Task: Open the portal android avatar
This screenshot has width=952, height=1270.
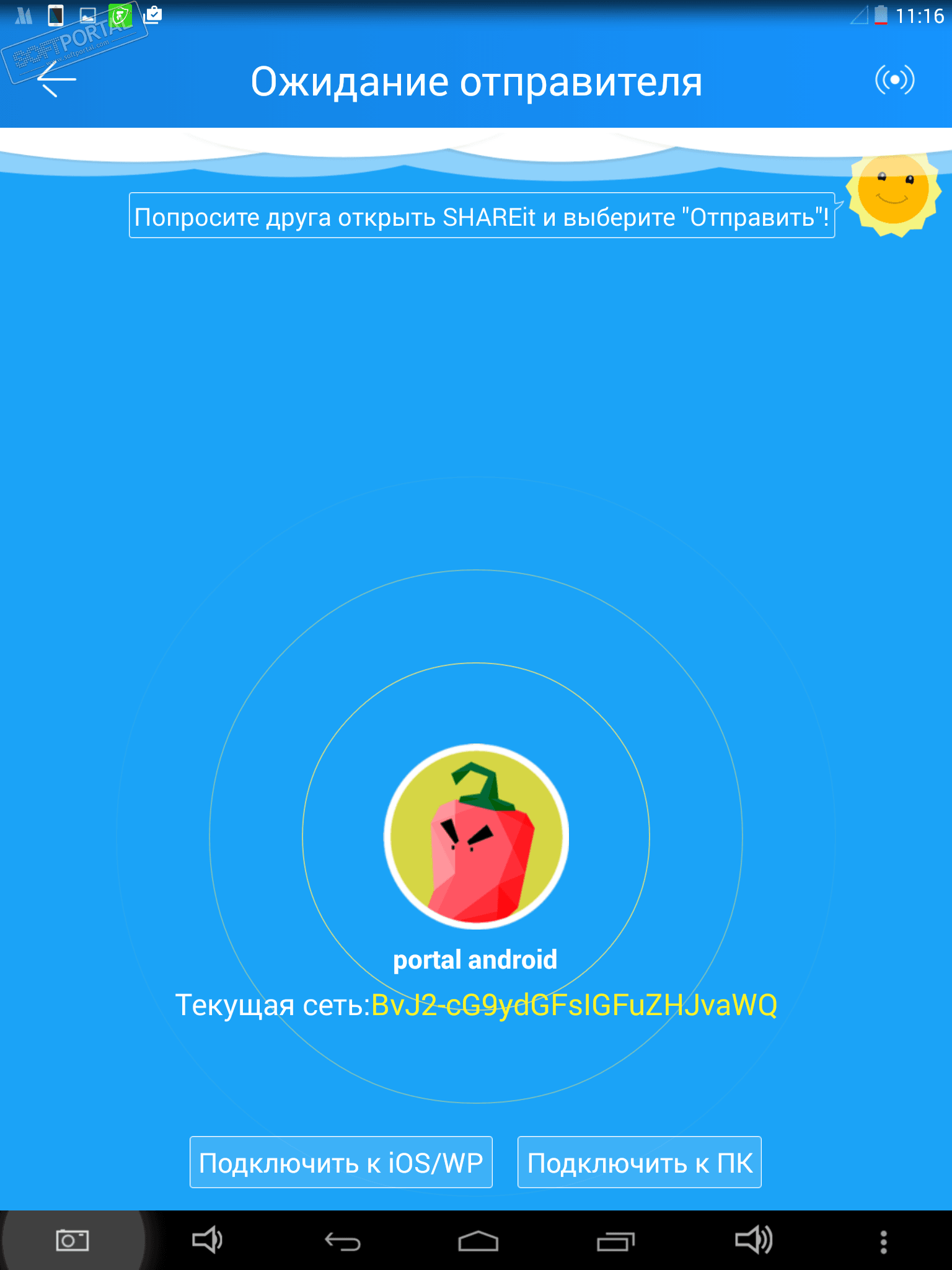Action: (x=476, y=837)
